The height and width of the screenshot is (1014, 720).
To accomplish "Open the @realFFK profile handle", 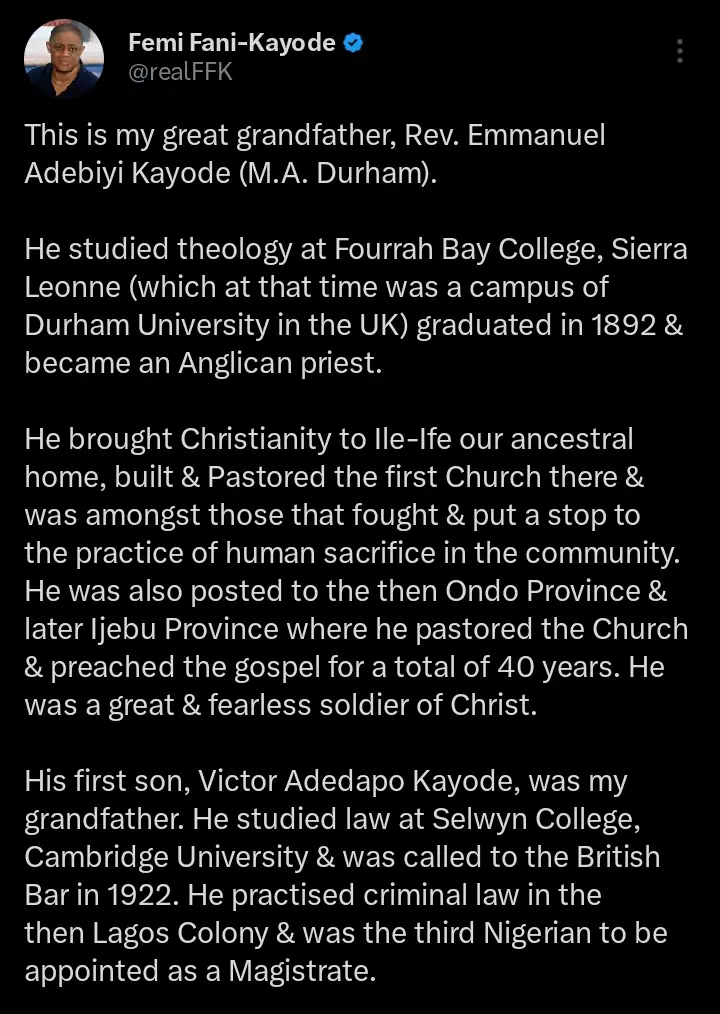I will [x=180, y=73].
